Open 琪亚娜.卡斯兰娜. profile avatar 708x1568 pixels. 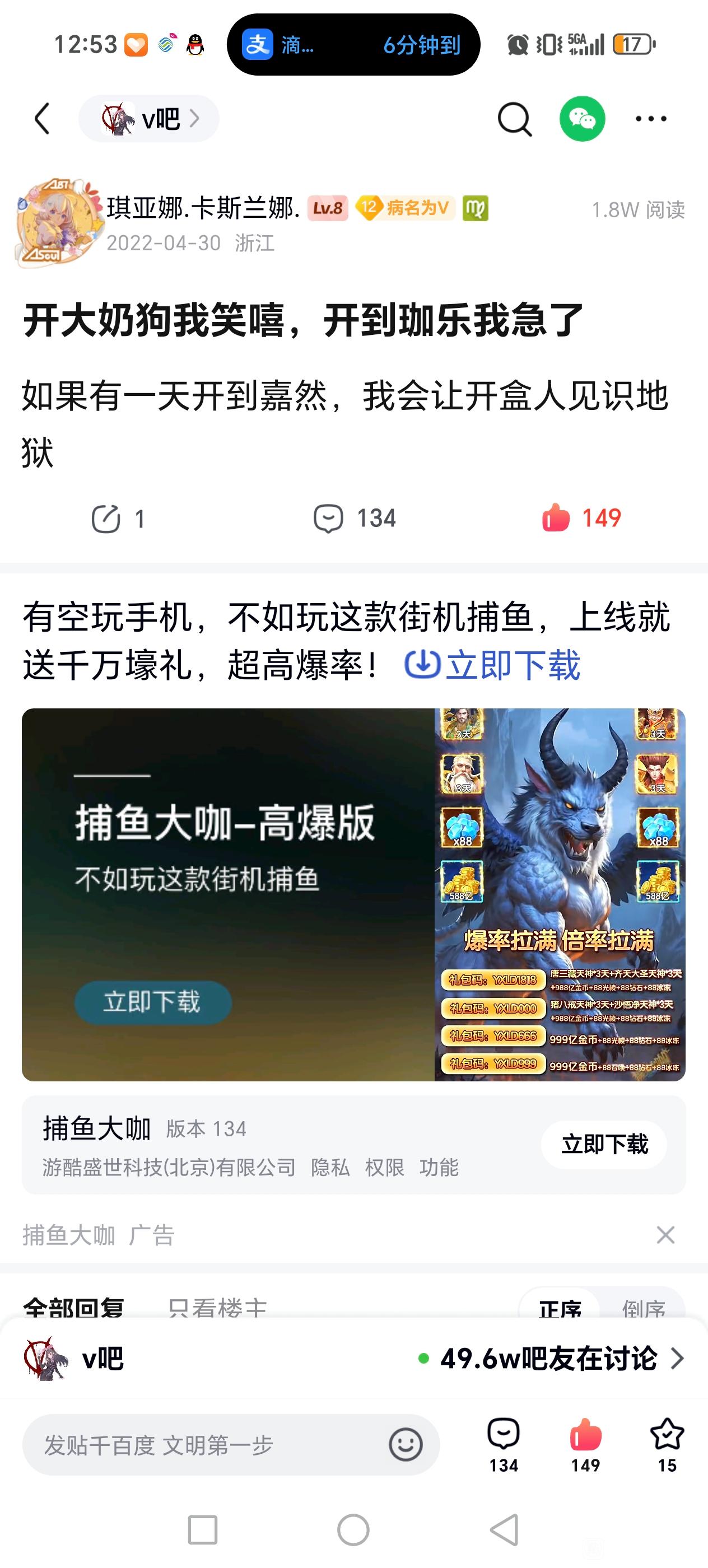pos(57,223)
